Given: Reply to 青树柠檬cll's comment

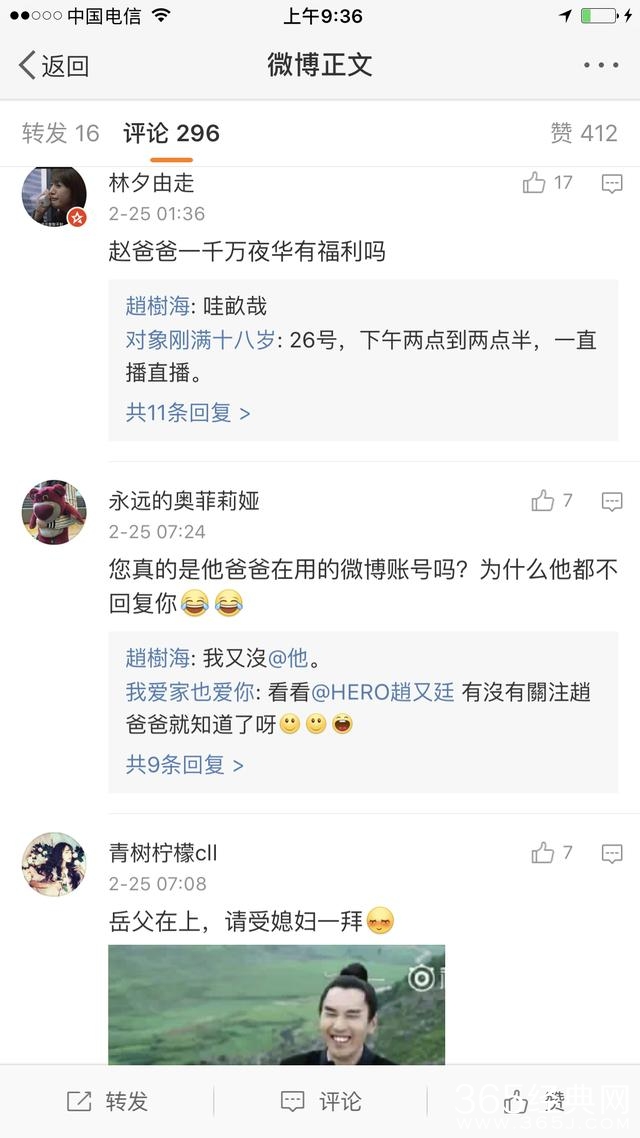Looking at the screenshot, I should [612, 853].
